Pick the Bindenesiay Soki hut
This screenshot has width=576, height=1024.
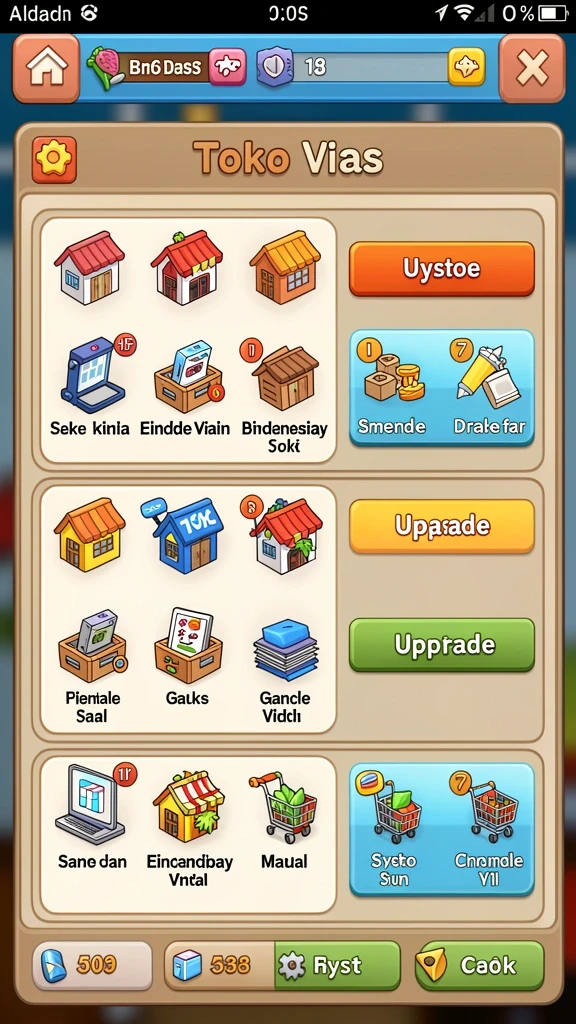tap(285, 397)
